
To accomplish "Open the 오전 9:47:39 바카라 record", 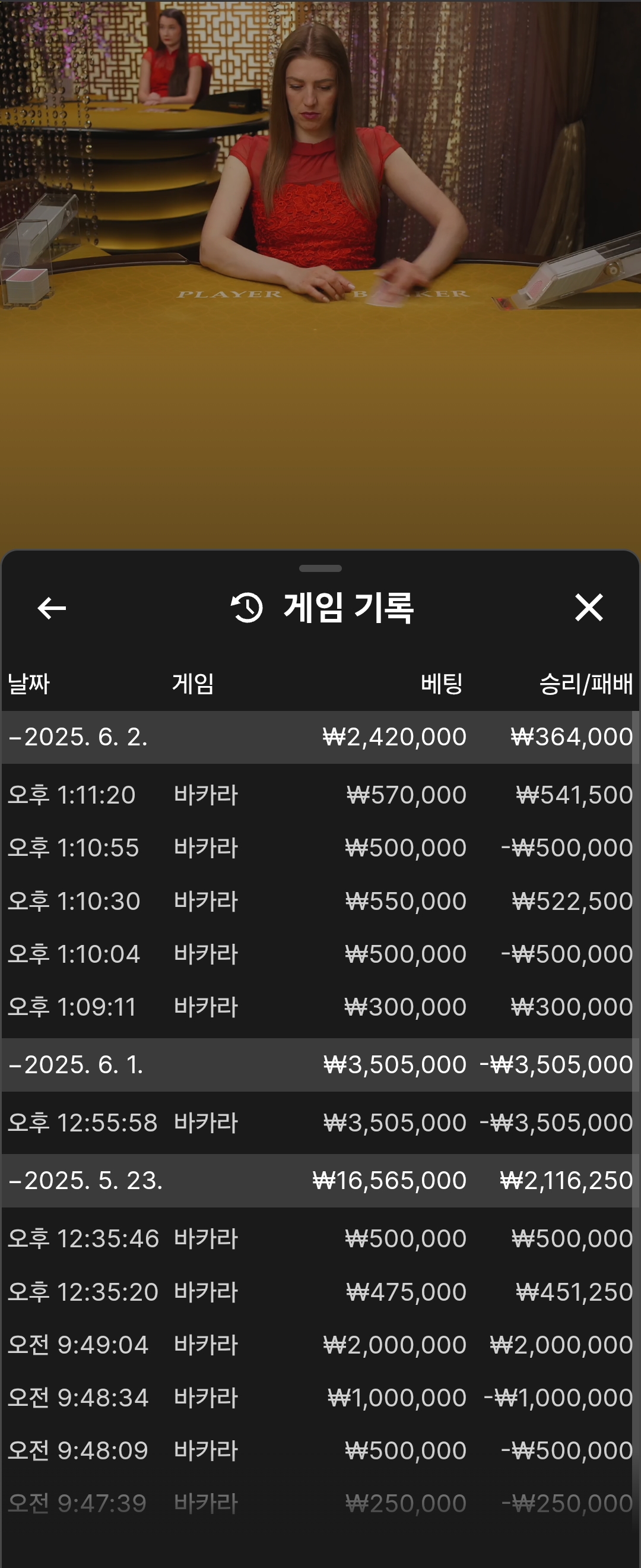I will coord(320,1503).
